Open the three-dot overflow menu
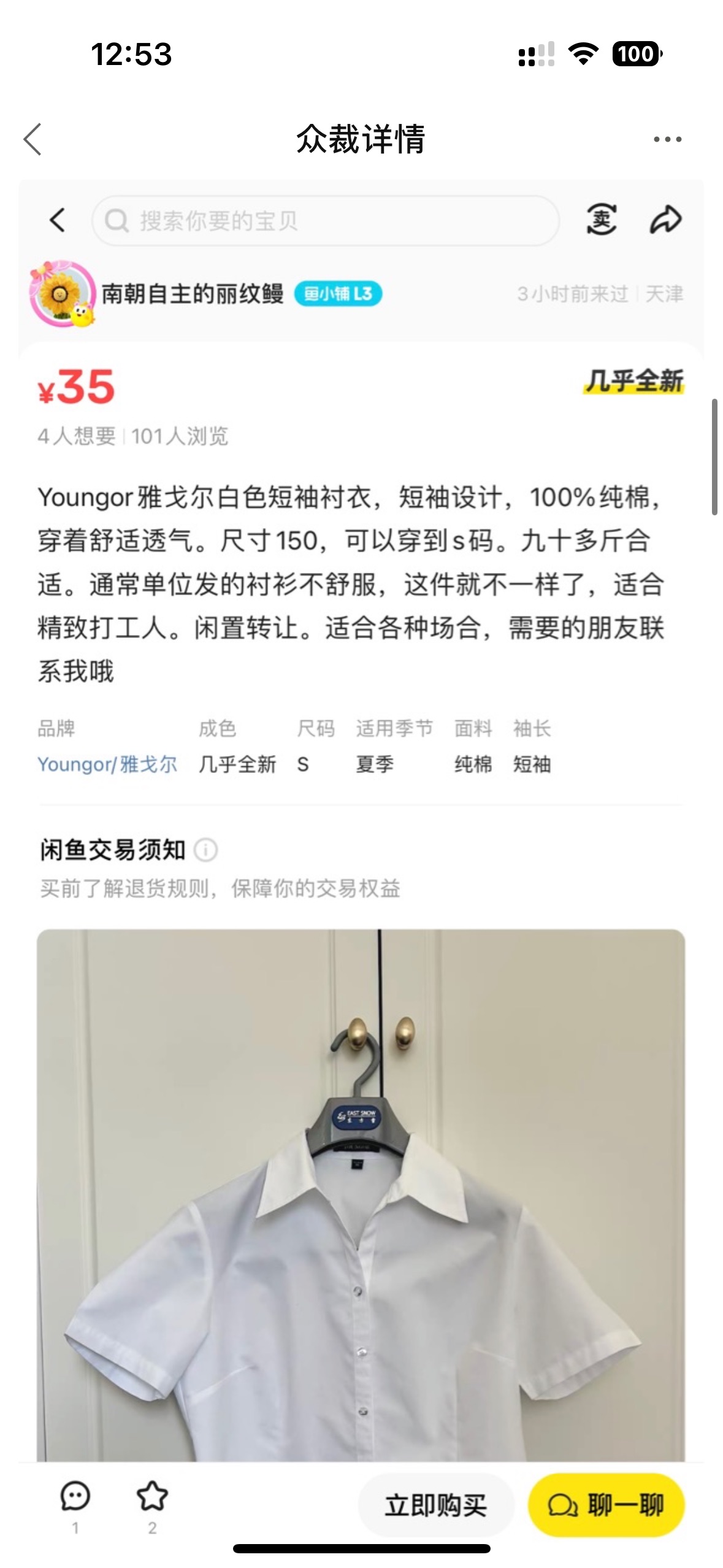 (x=667, y=139)
